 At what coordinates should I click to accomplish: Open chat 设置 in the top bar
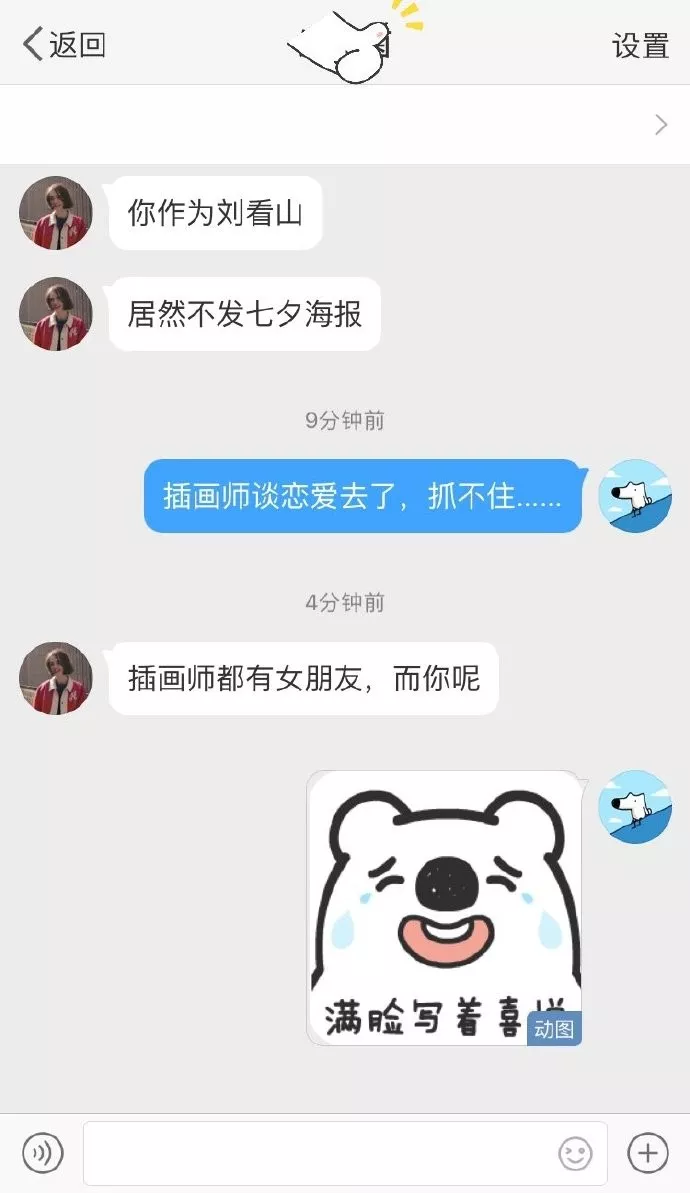(640, 45)
